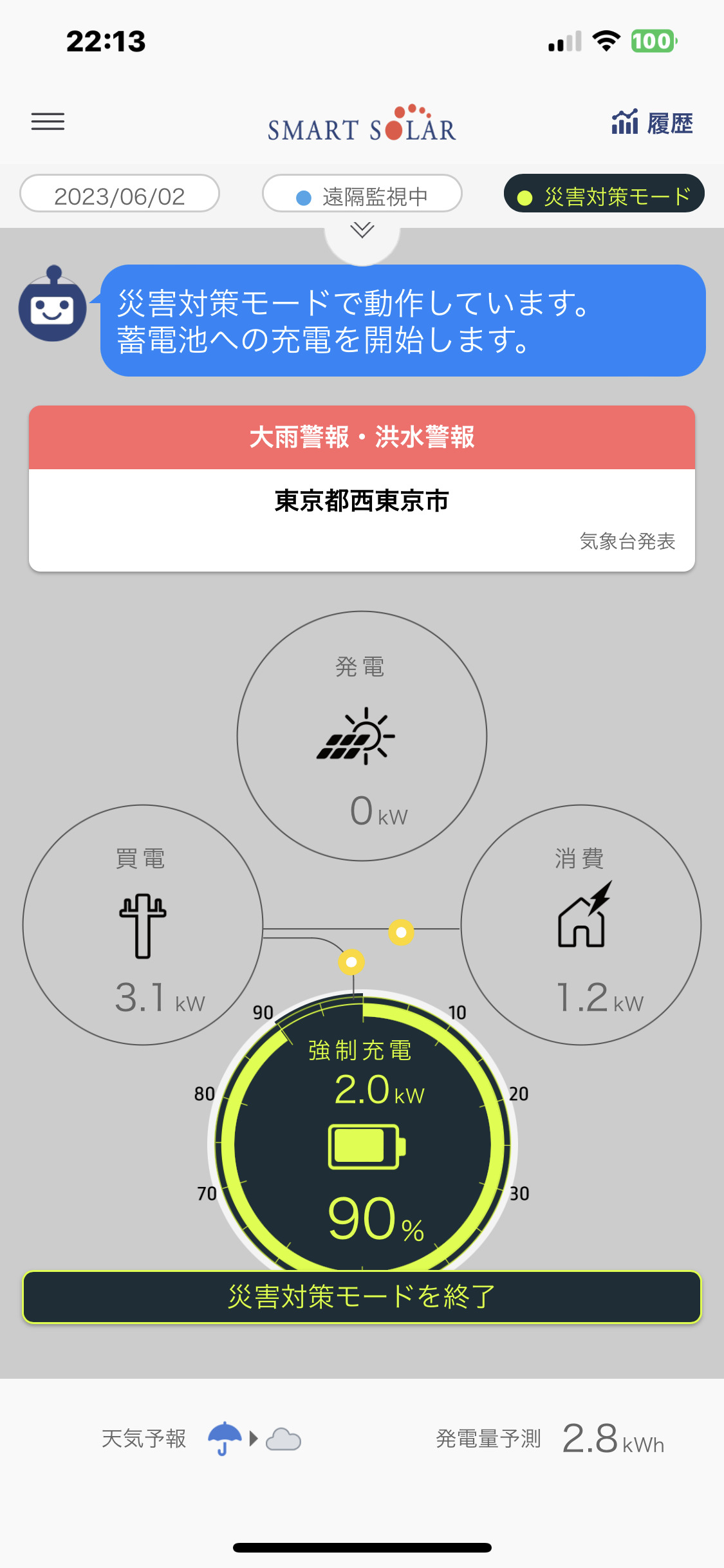Open the 発電 generation circle

click(362, 736)
